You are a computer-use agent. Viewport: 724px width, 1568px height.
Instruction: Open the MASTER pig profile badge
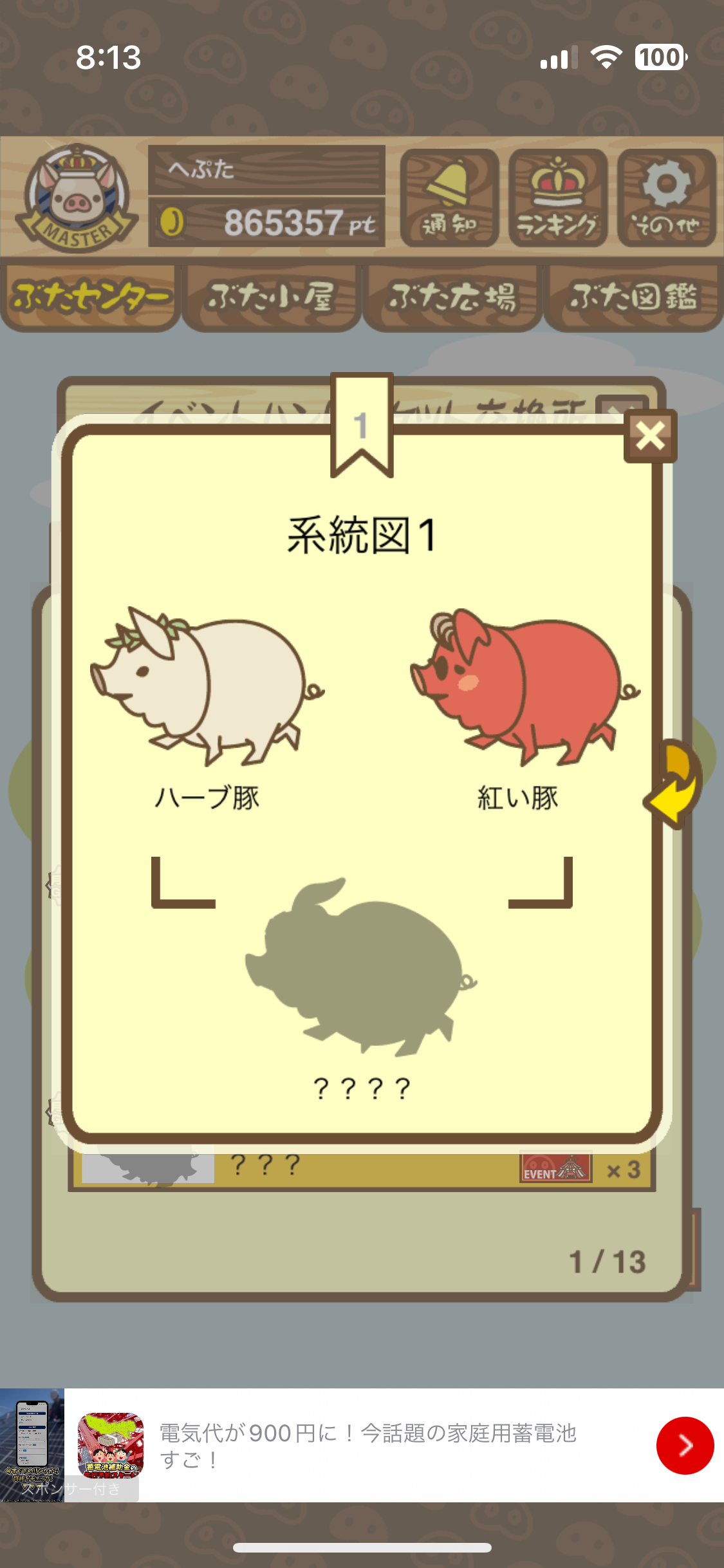(77, 198)
